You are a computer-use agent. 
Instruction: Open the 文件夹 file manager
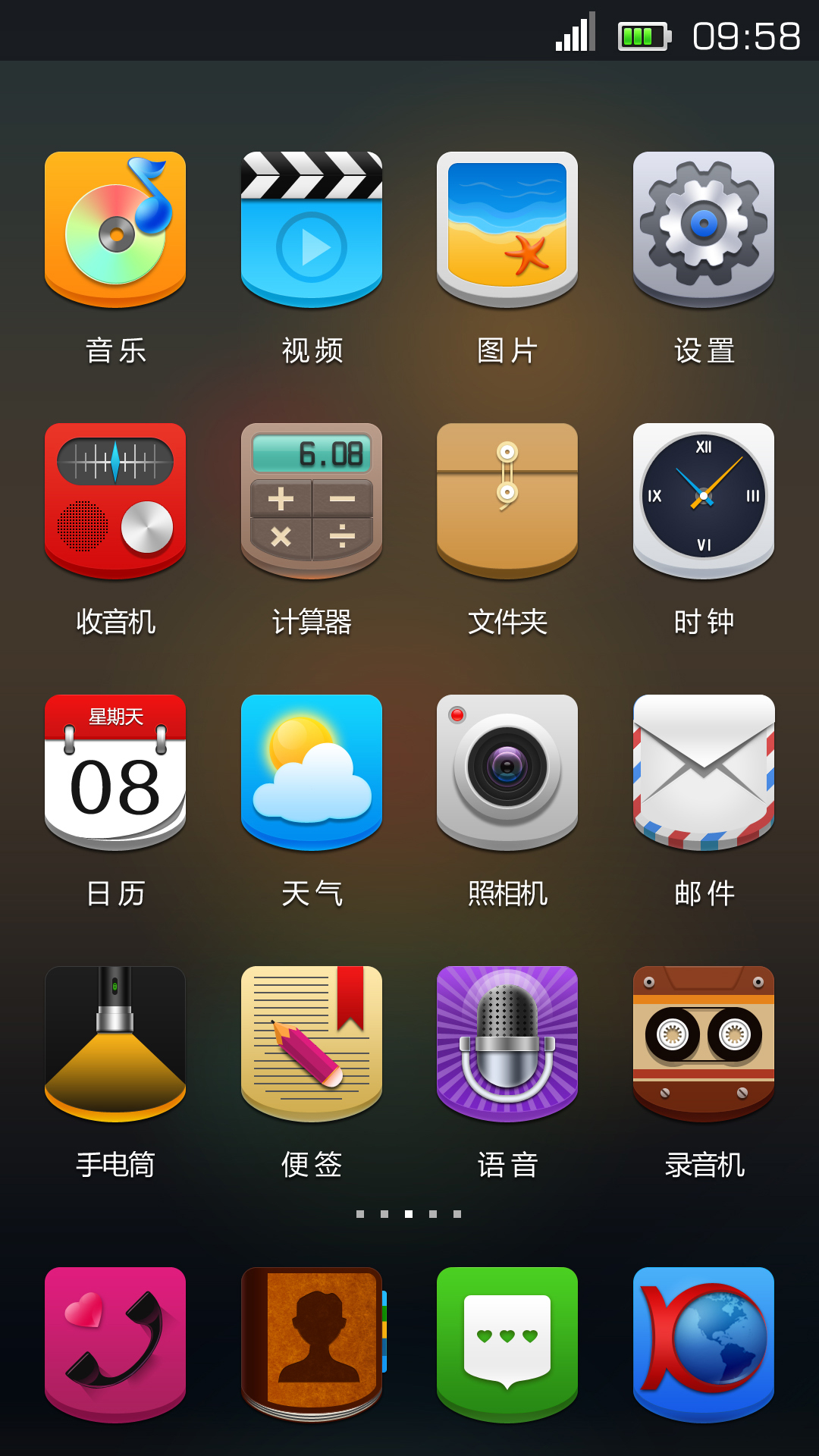click(507, 500)
